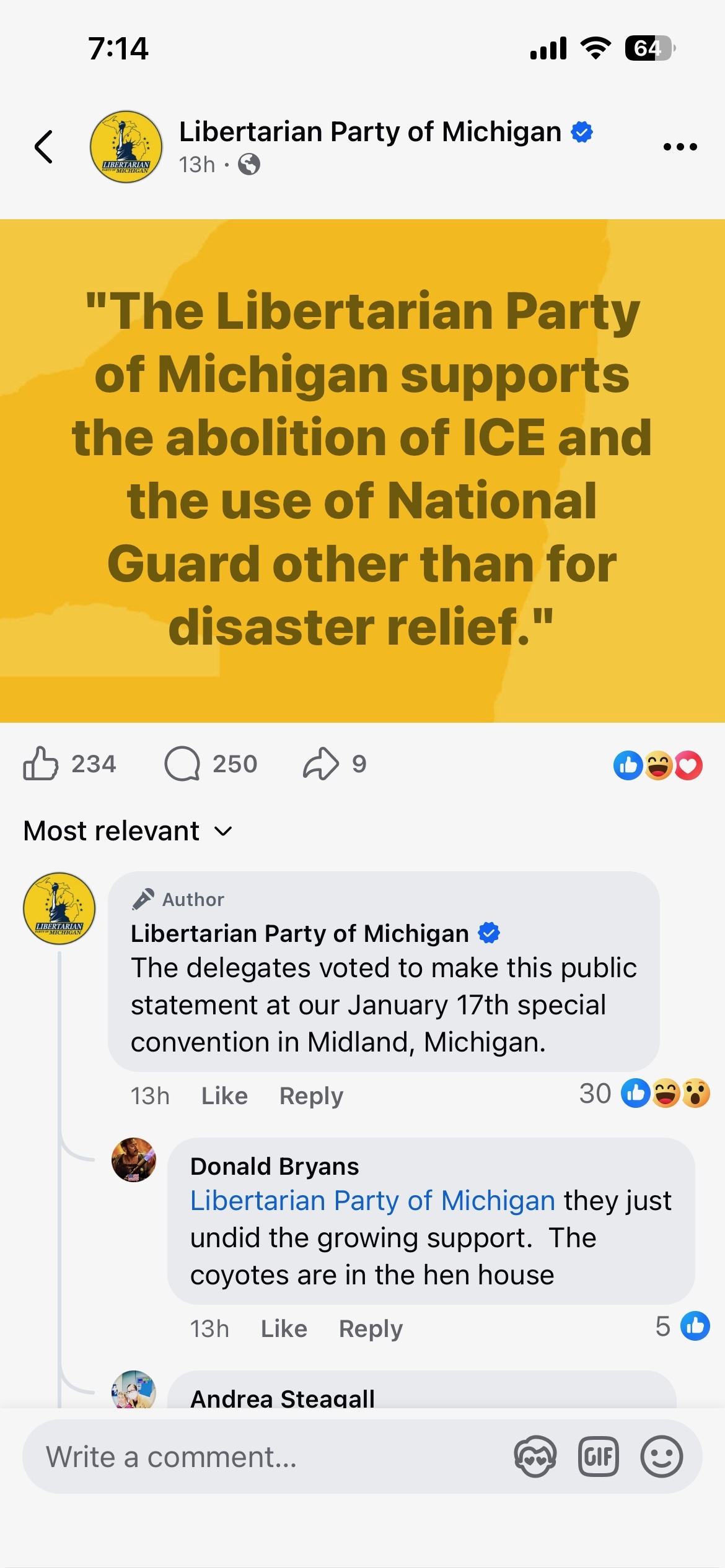Viewport: 725px width, 1568px height.
Task: Reply to the Author's delegates comment
Action: [x=311, y=1095]
